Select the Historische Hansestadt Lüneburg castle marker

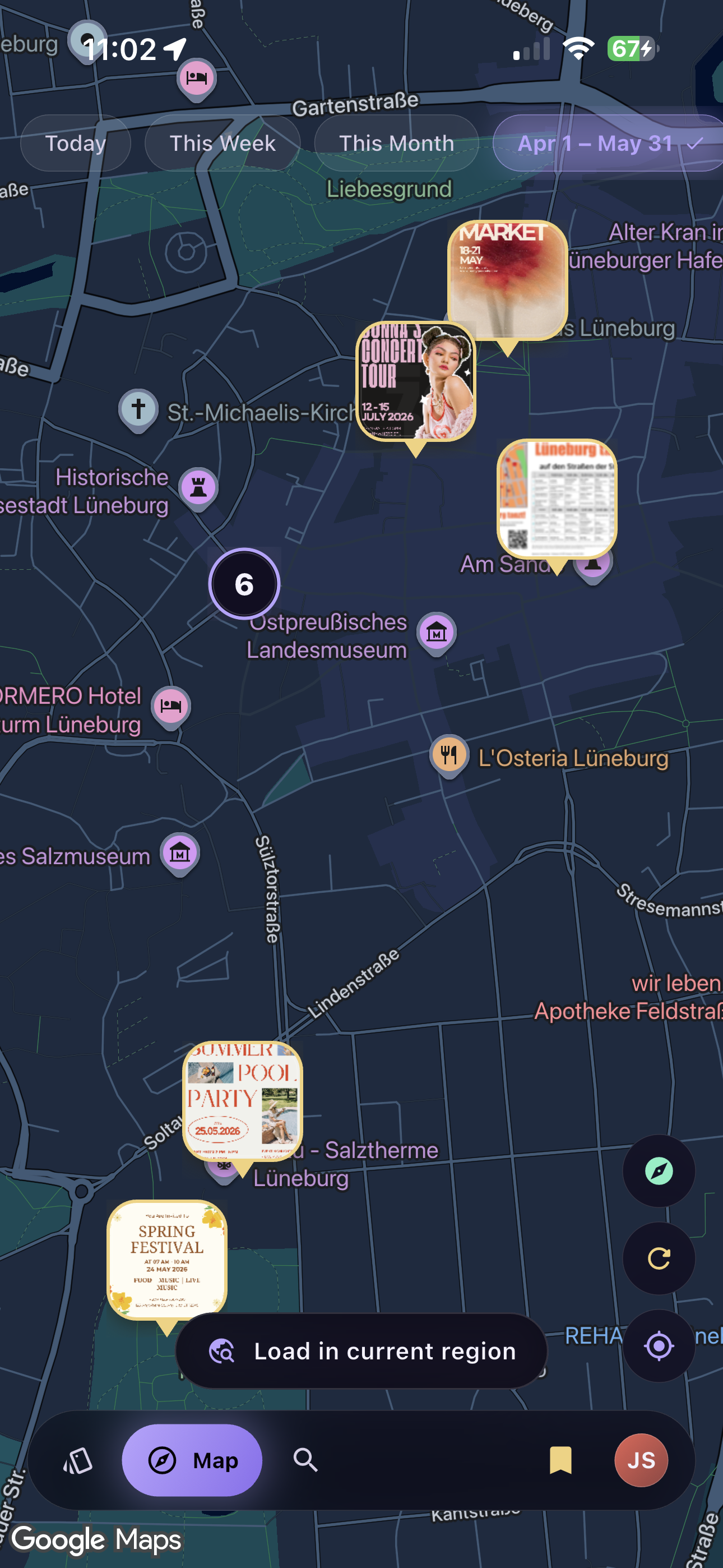point(199,487)
